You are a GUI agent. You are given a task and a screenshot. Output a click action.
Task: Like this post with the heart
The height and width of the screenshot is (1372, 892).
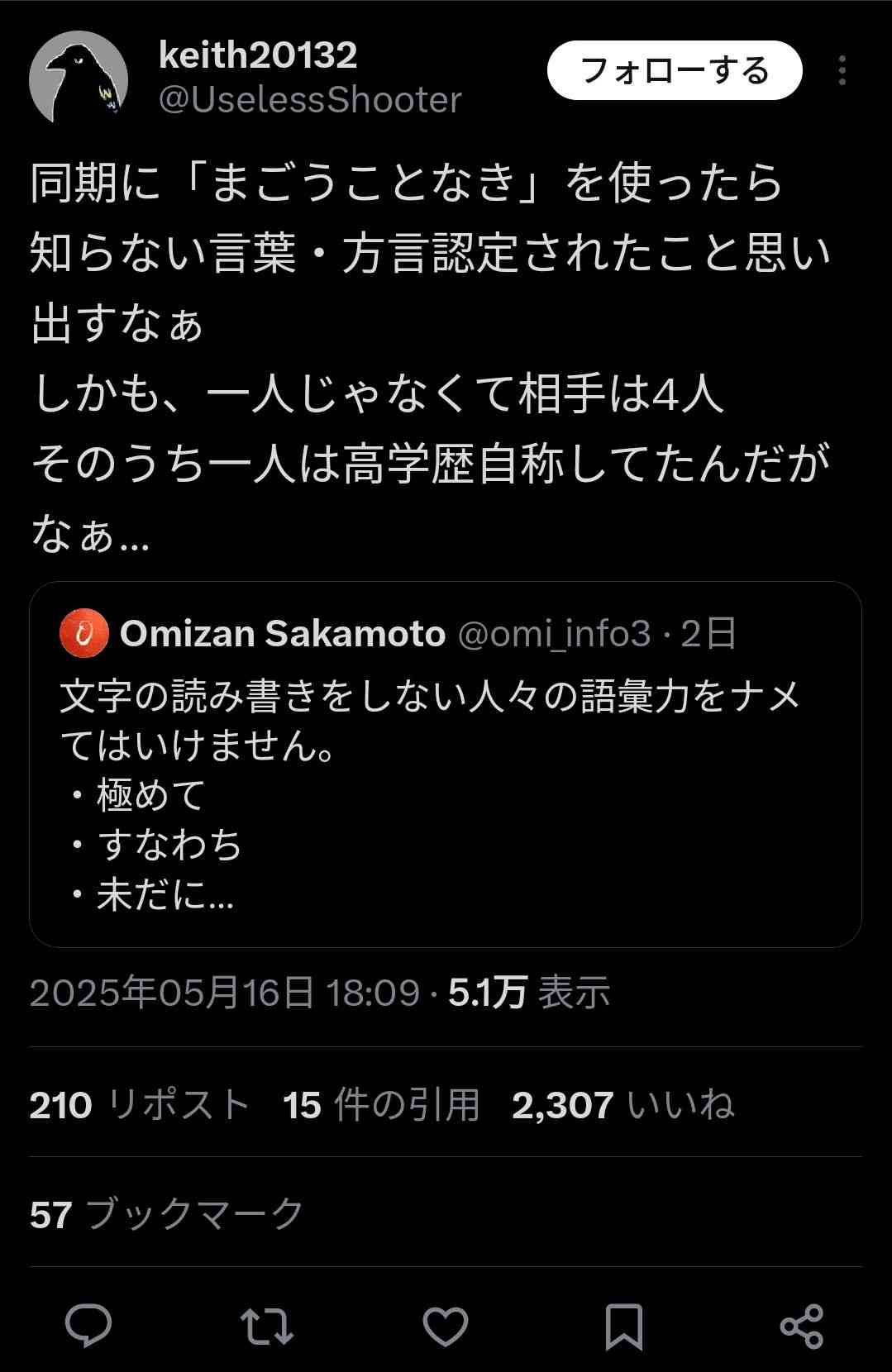445,1326
